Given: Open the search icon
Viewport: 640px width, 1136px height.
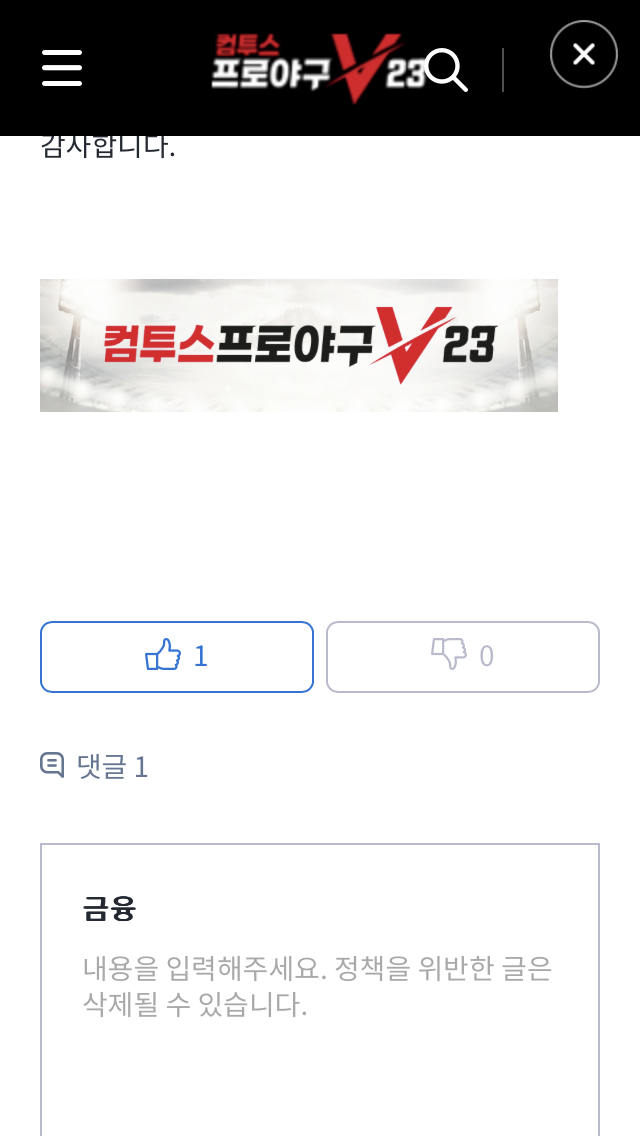Looking at the screenshot, I should pos(446,70).
